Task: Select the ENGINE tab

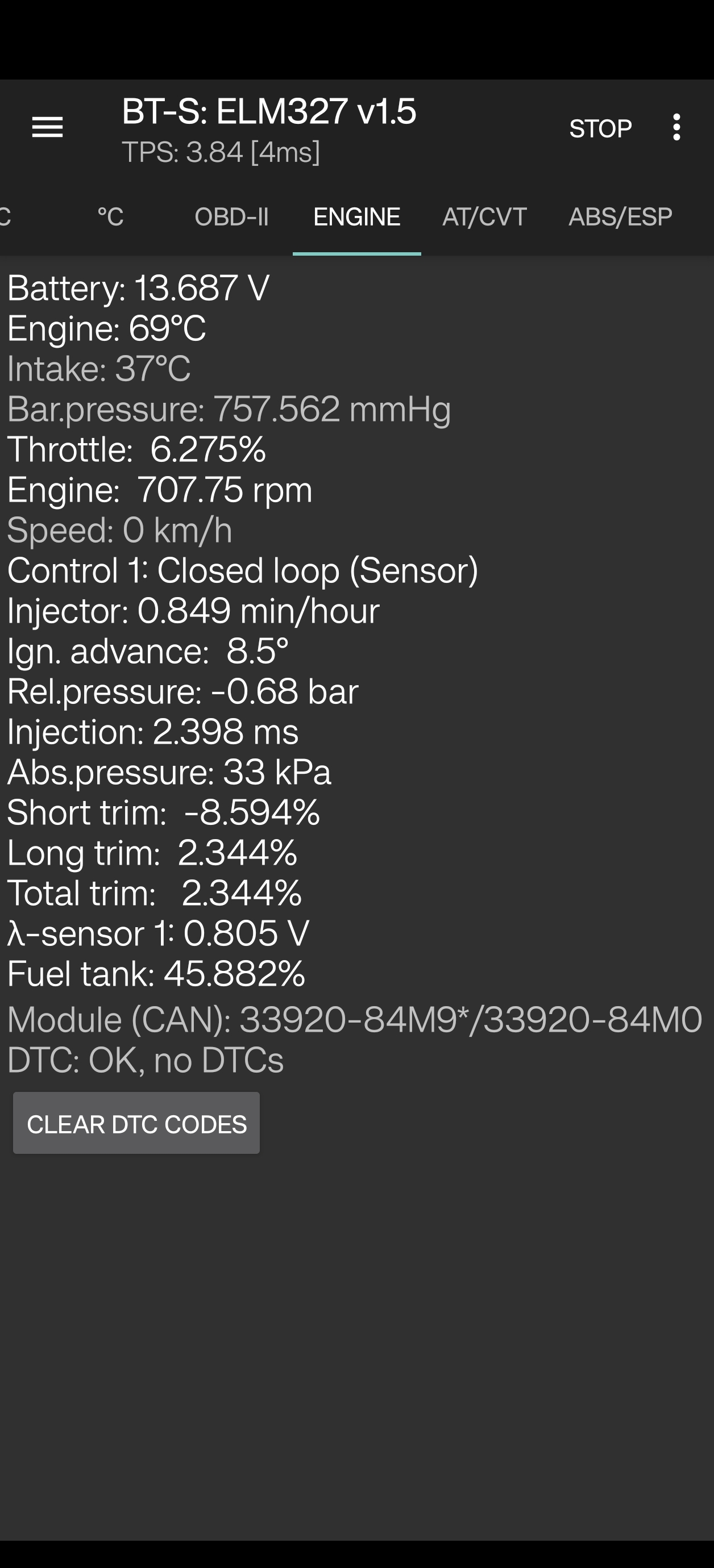Action: (357, 216)
